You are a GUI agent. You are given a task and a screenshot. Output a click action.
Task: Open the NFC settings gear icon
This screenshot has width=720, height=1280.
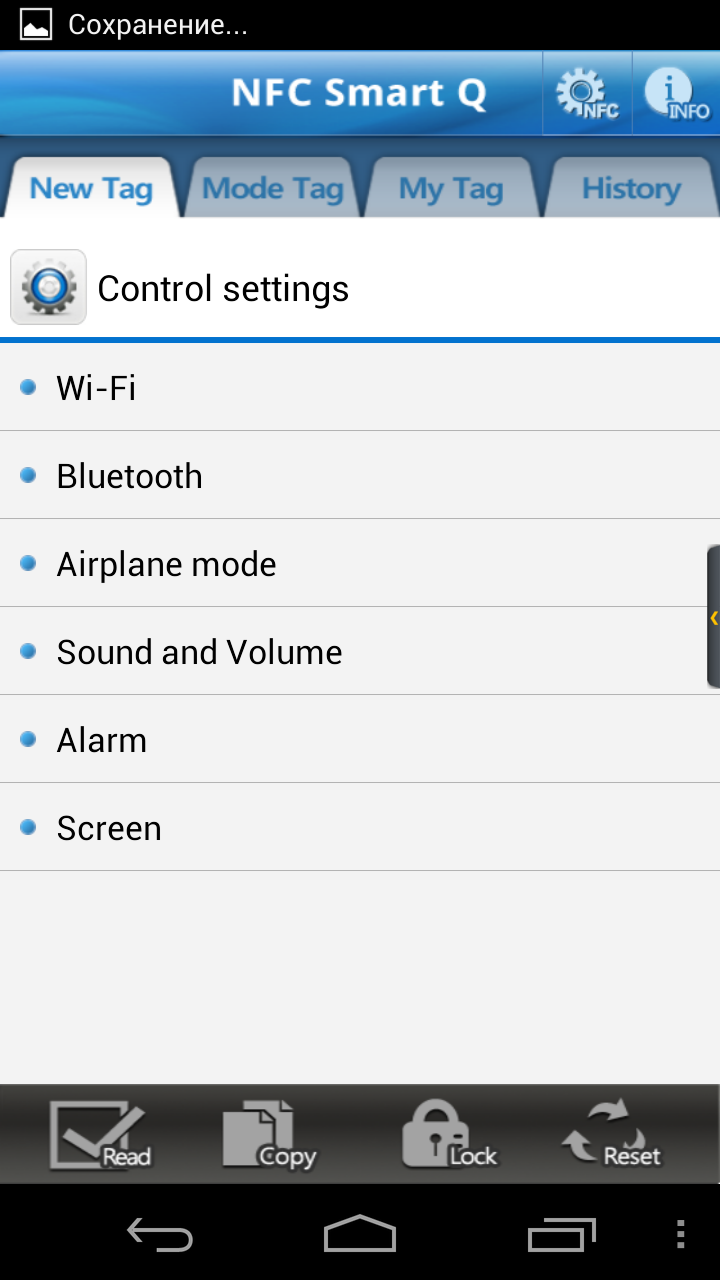click(587, 95)
